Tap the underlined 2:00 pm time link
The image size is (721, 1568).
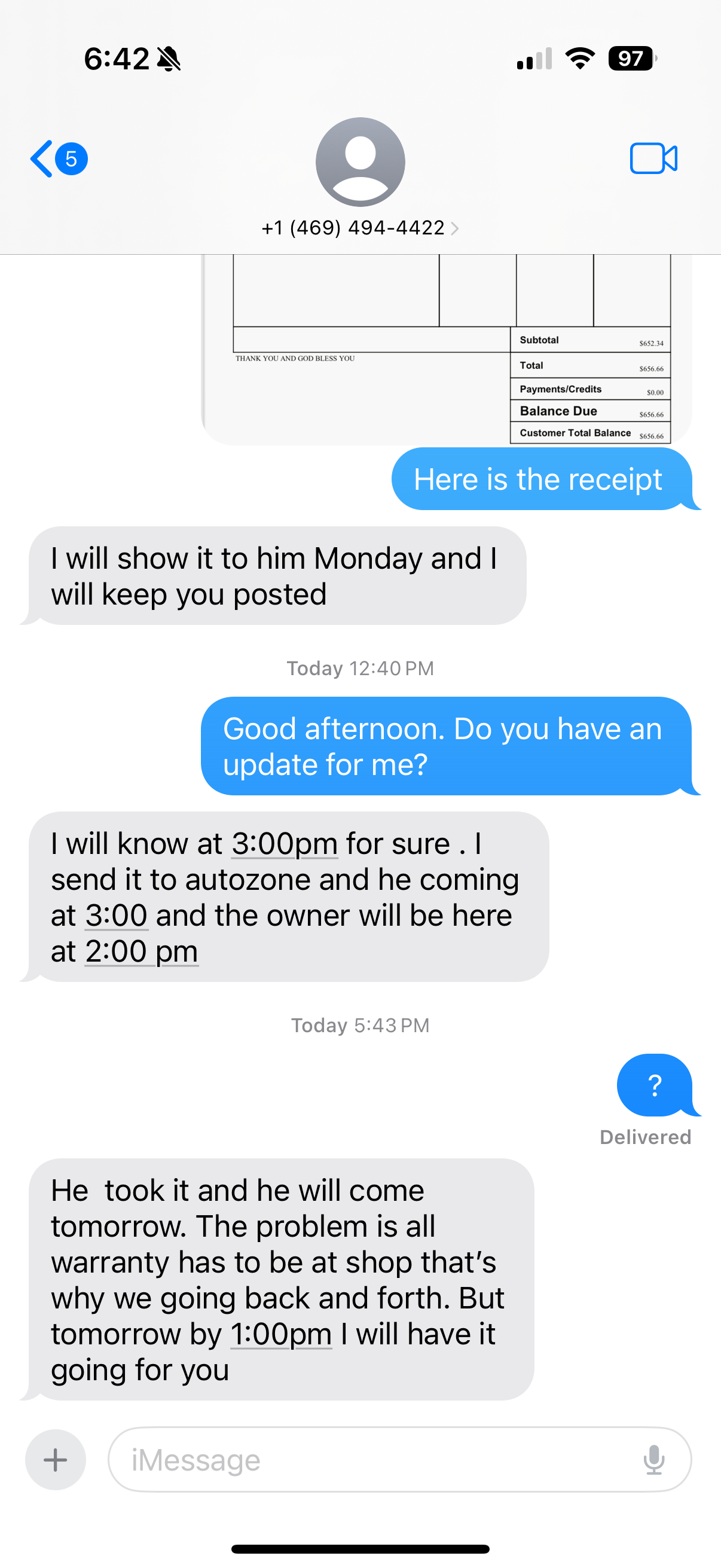(141, 951)
